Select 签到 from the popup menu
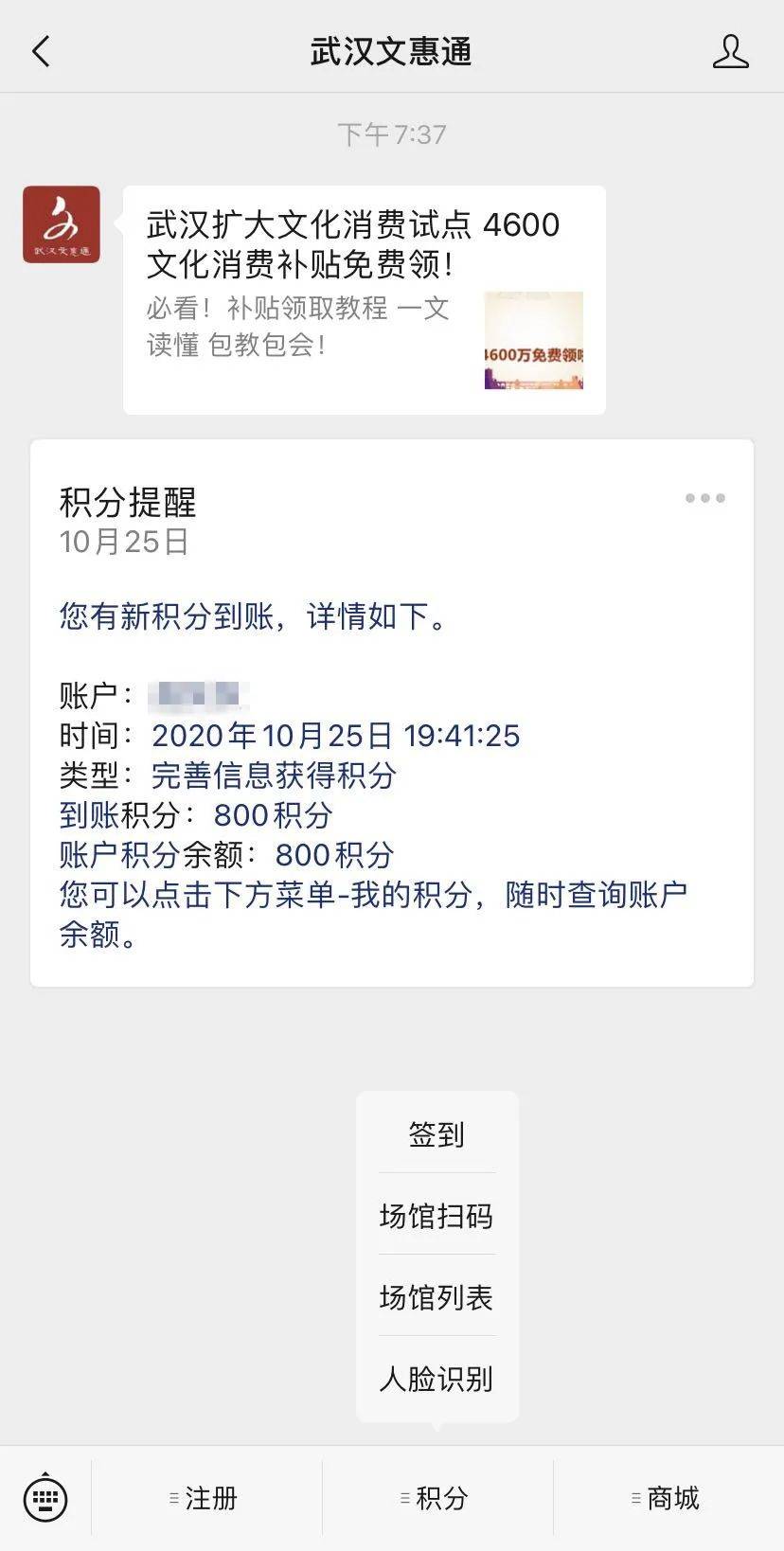This screenshot has width=784, height=1551. click(437, 1135)
